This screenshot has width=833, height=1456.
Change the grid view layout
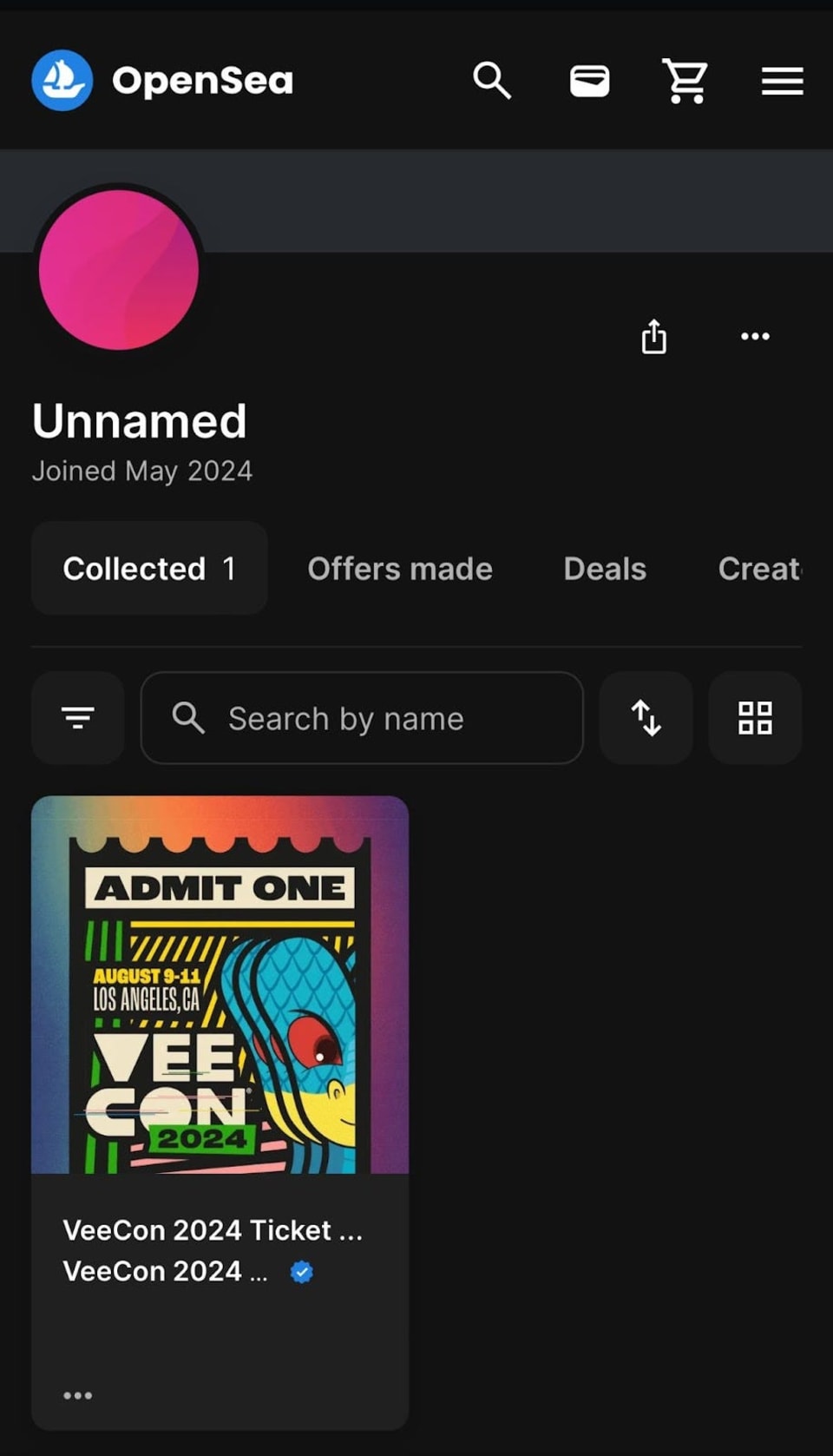point(755,718)
